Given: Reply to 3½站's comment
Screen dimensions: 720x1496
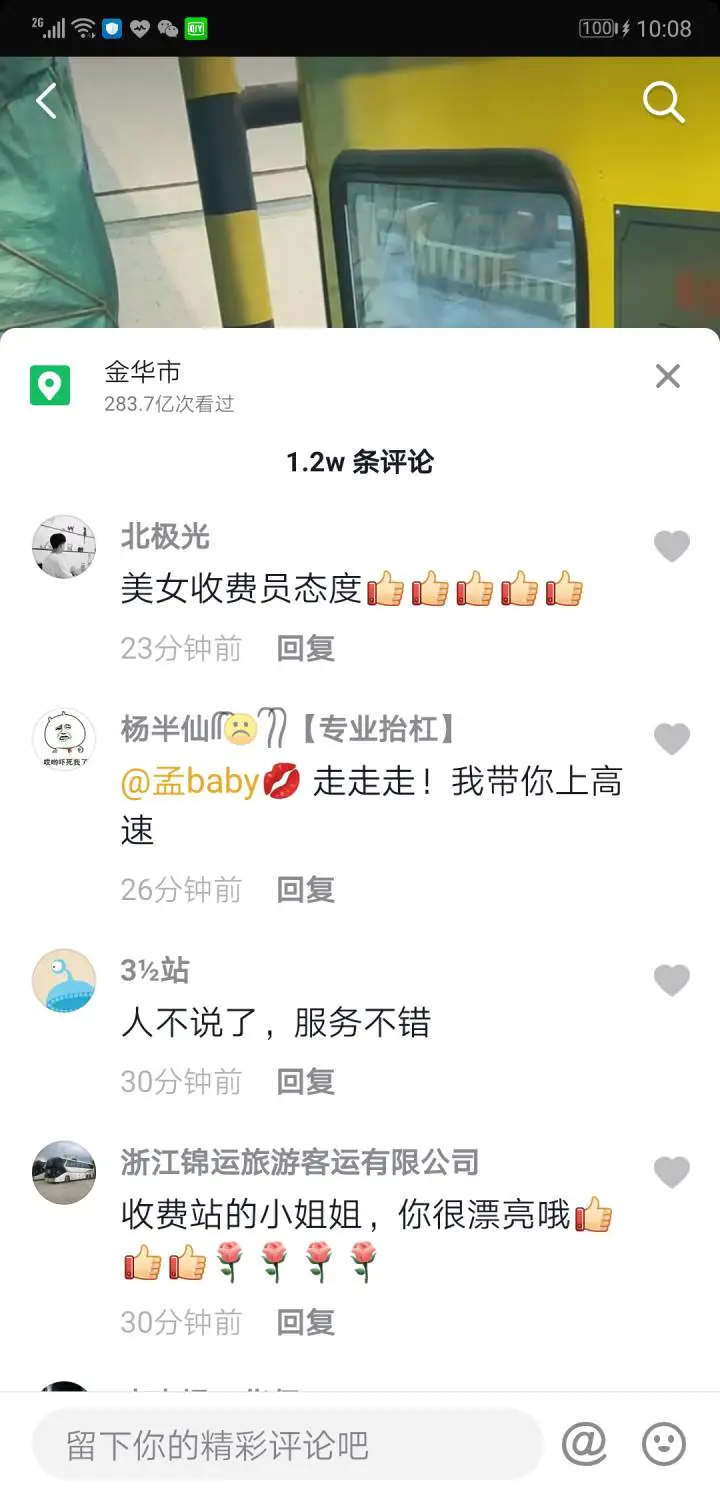Looking at the screenshot, I should tap(305, 1081).
